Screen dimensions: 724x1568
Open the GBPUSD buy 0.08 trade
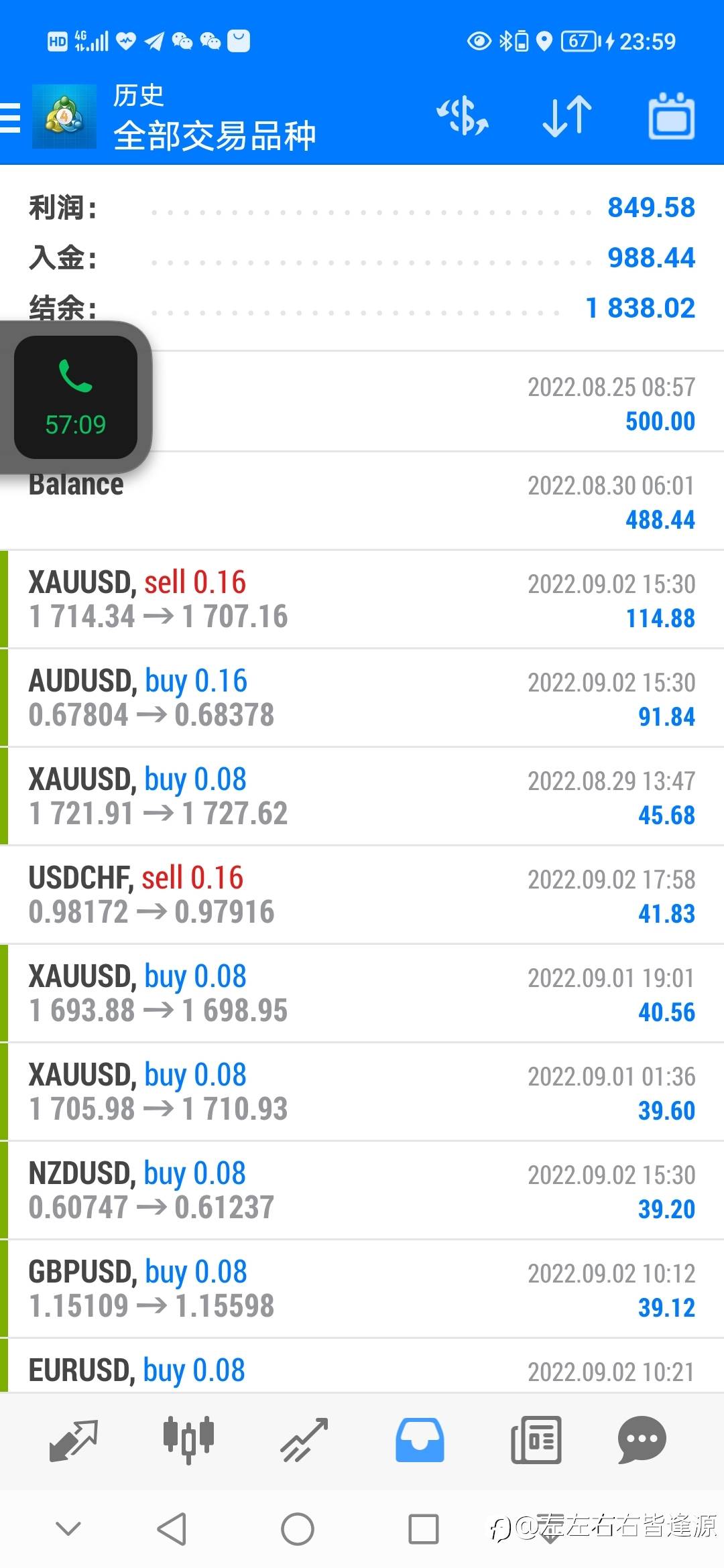click(362, 1289)
